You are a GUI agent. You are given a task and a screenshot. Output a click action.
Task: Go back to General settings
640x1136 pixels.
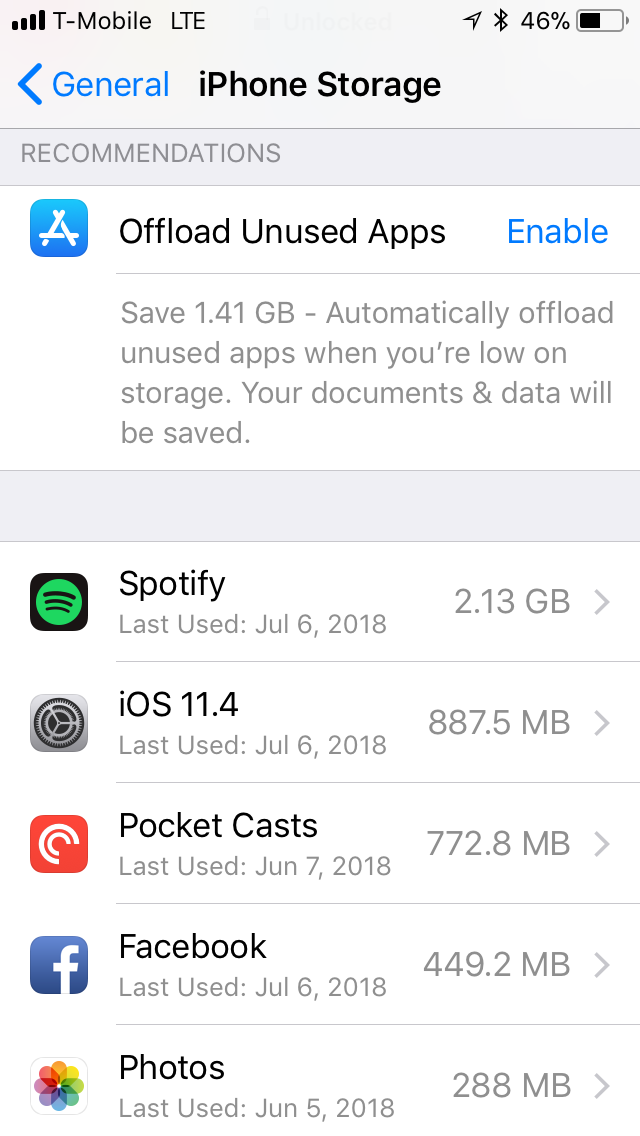tap(93, 84)
